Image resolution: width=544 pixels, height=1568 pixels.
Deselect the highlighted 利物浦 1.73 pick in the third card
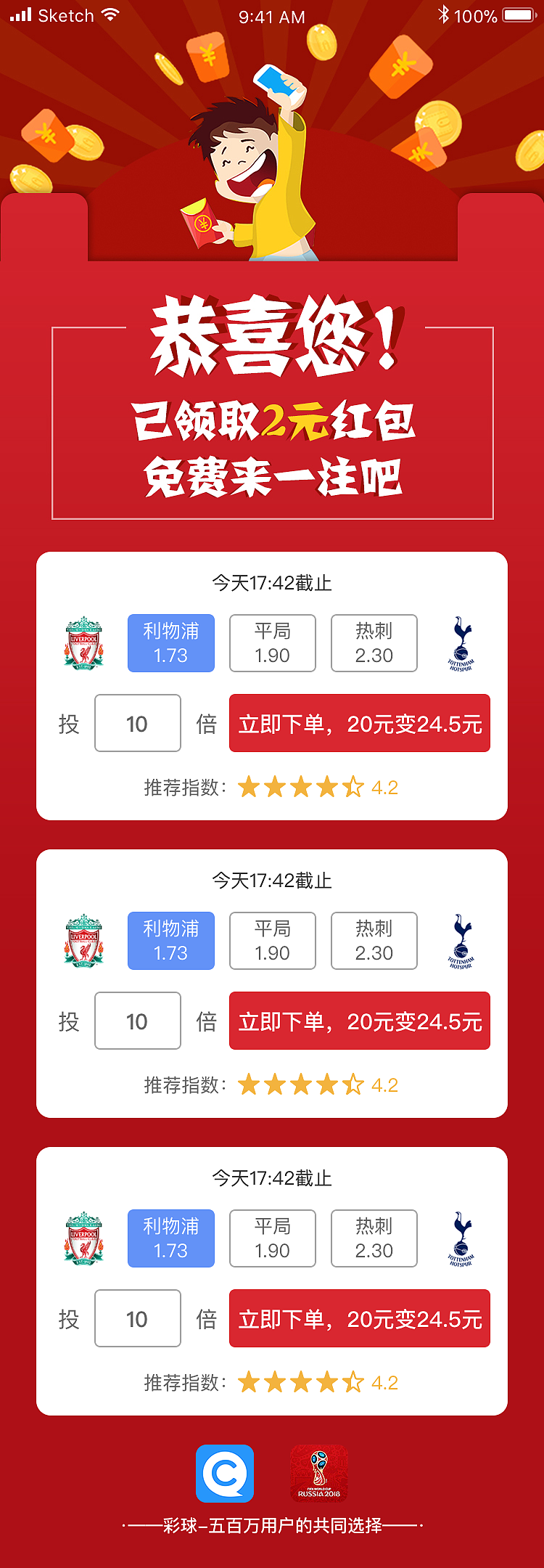coord(171,1238)
